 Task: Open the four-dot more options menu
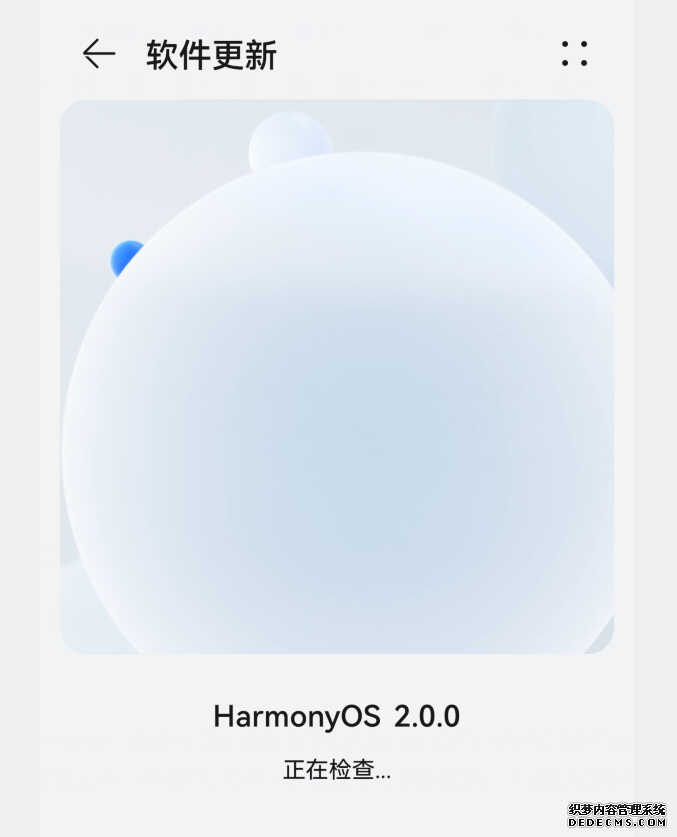pyautogui.click(x=574, y=54)
